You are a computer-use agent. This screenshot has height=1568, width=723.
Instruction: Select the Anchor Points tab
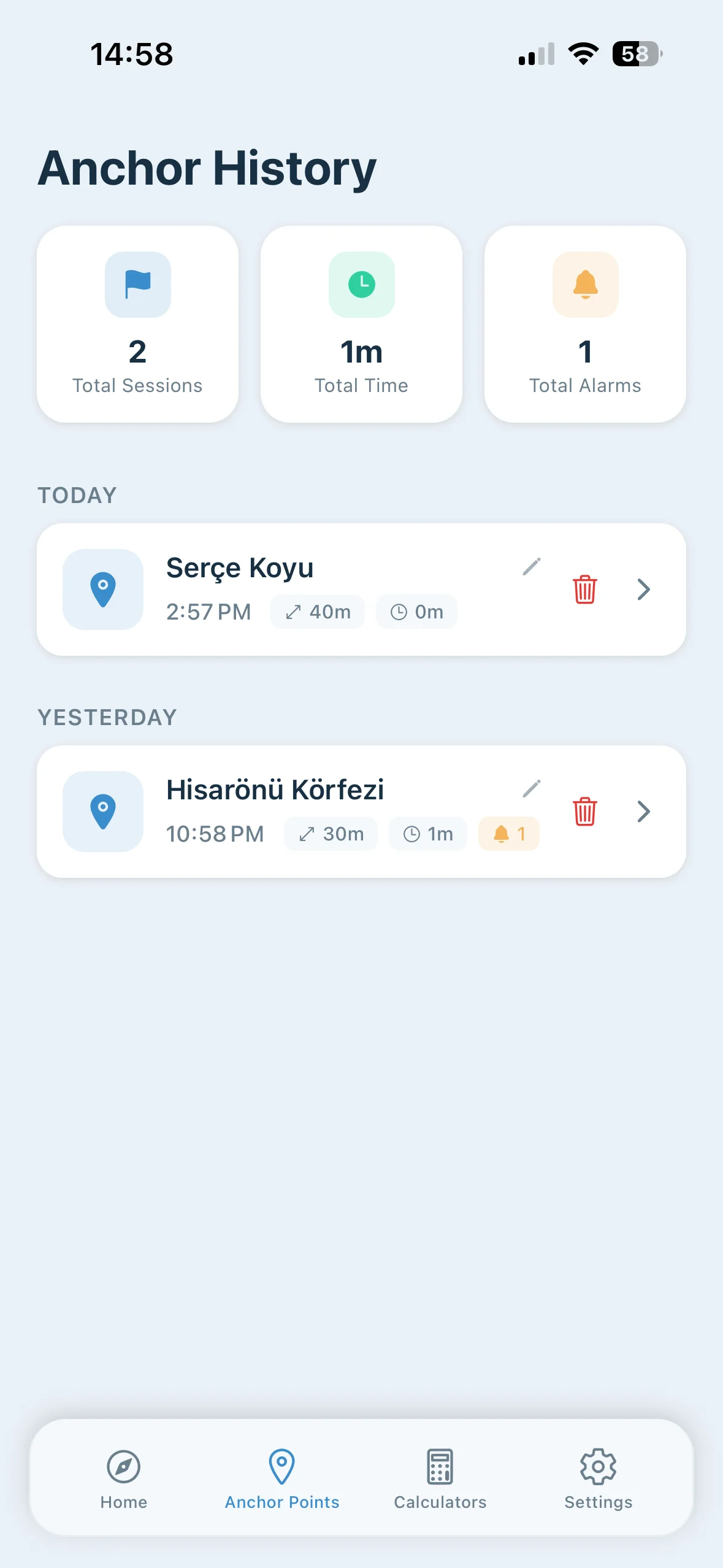(281, 1478)
